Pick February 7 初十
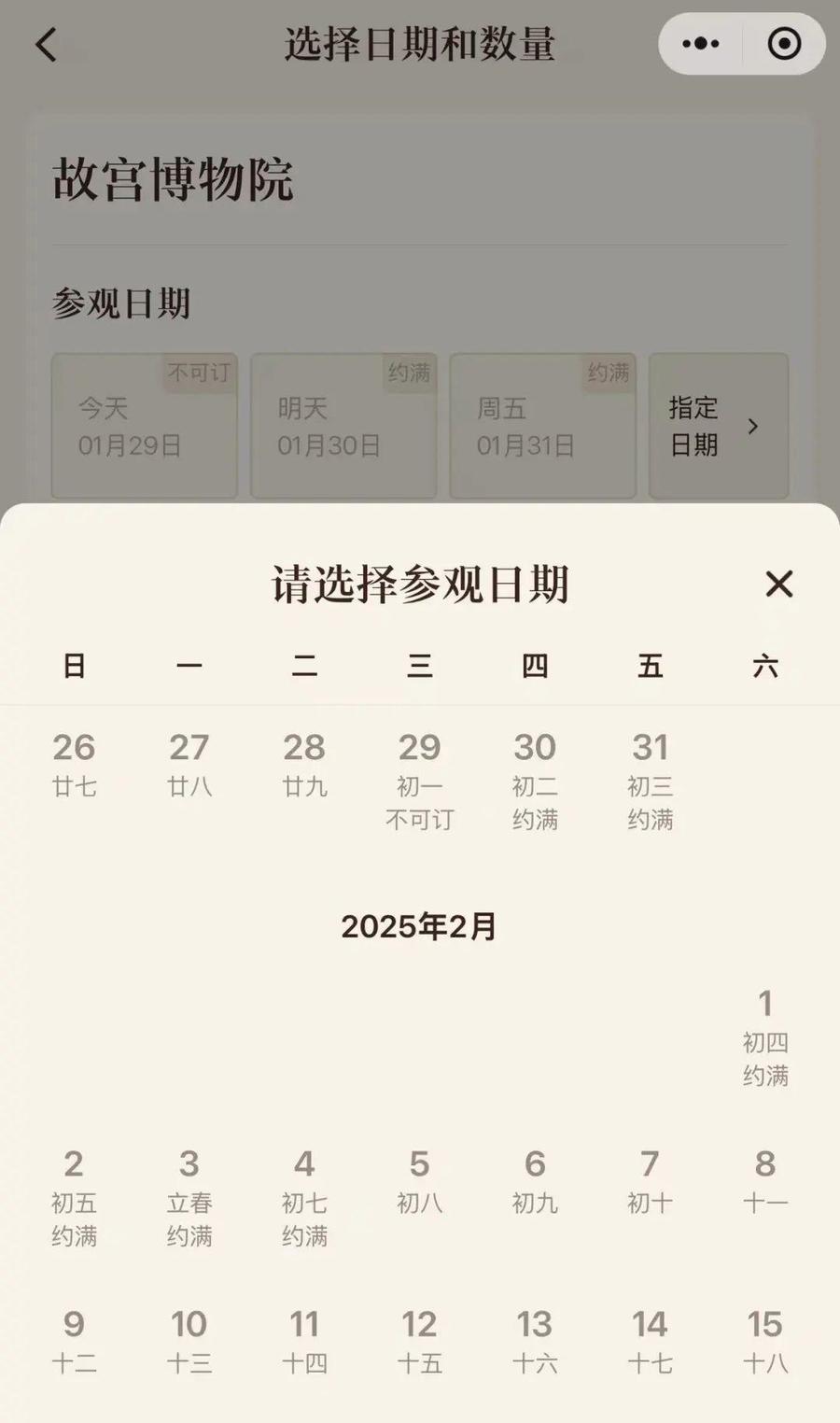 pos(650,1180)
